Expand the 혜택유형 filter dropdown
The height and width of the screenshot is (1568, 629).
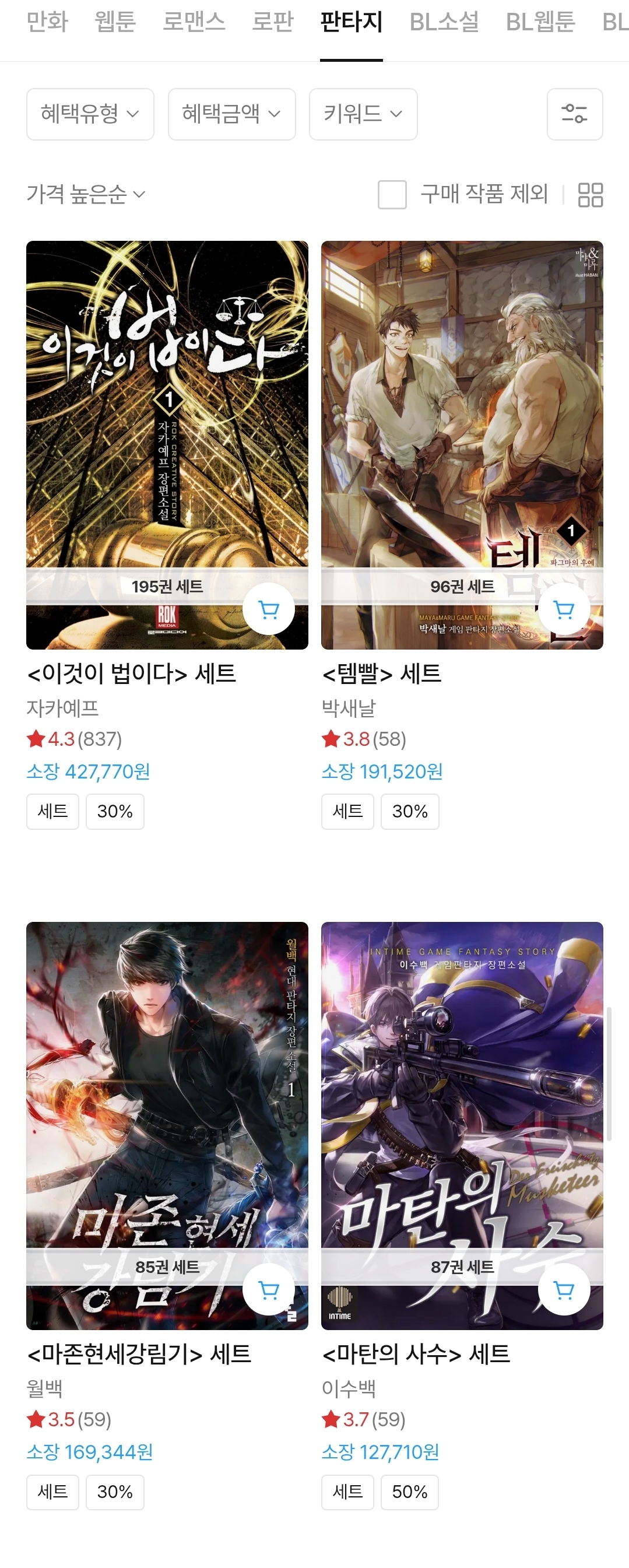[x=90, y=114]
